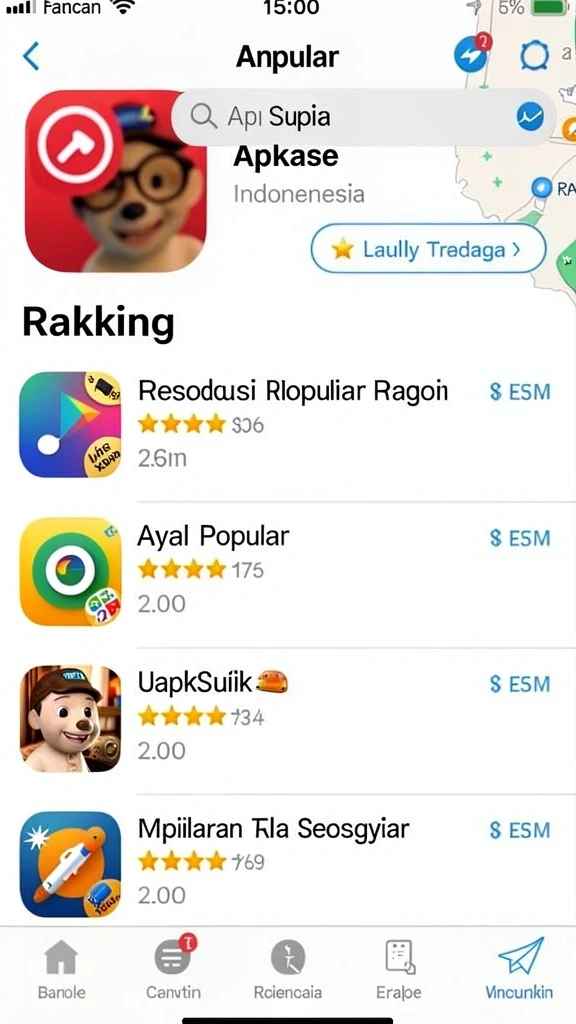The height and width of the screenshot is (1024, 576).
Task: Go to the Vncunkin tab
Action: point(519,969)
